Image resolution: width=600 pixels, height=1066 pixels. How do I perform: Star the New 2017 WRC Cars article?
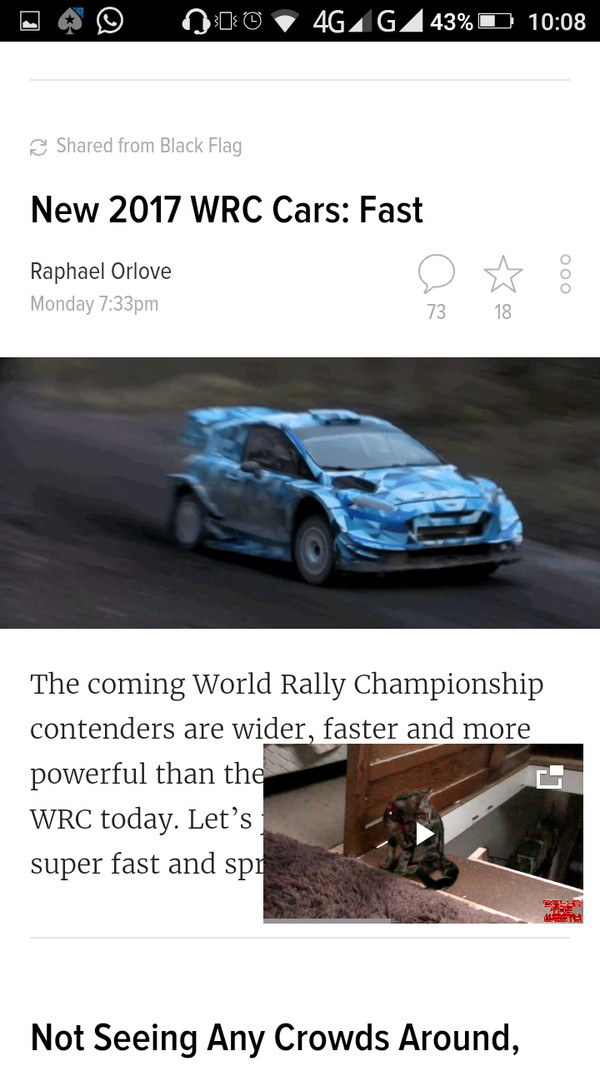[503, 275]
